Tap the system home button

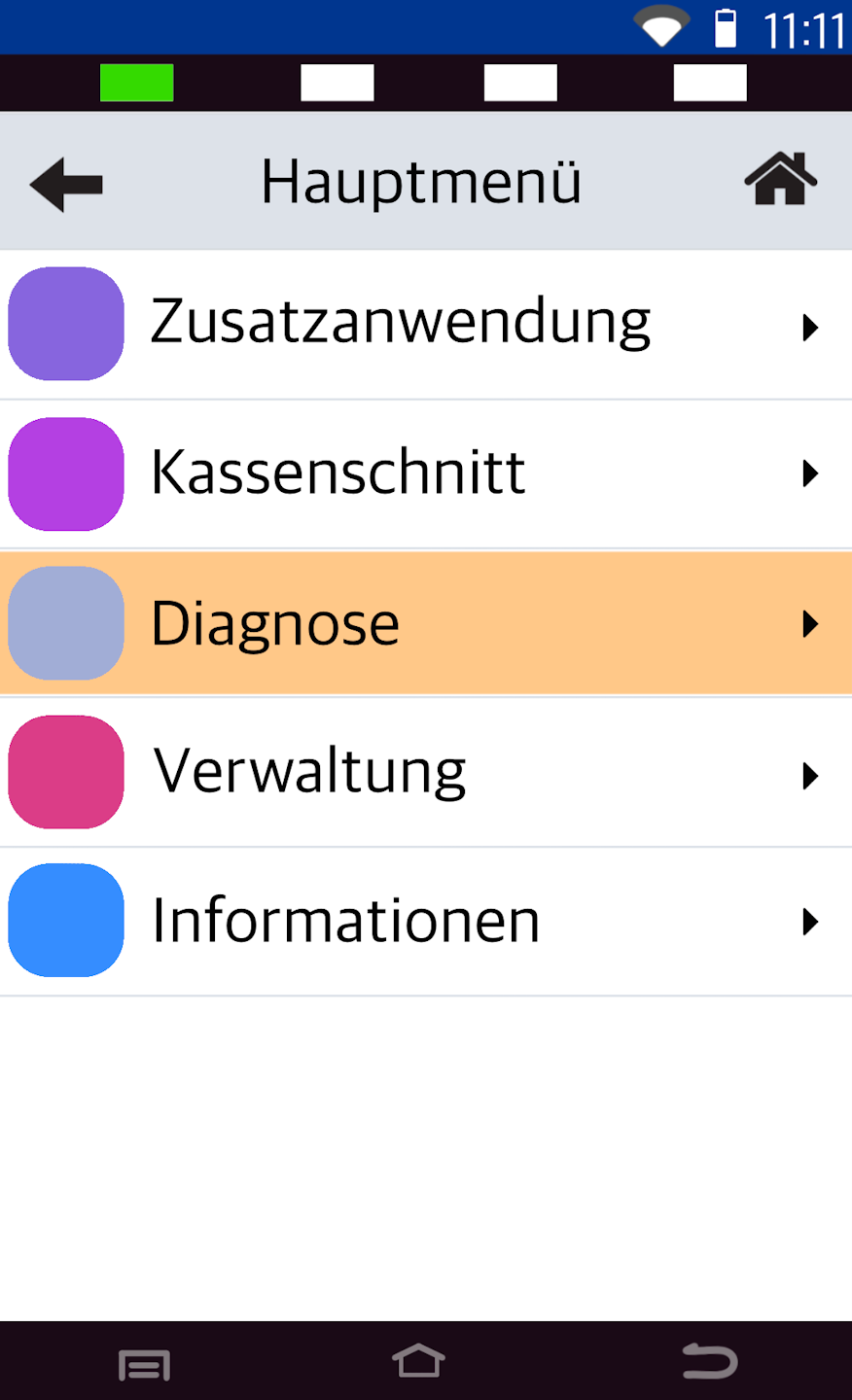(x=418, y=1361)
